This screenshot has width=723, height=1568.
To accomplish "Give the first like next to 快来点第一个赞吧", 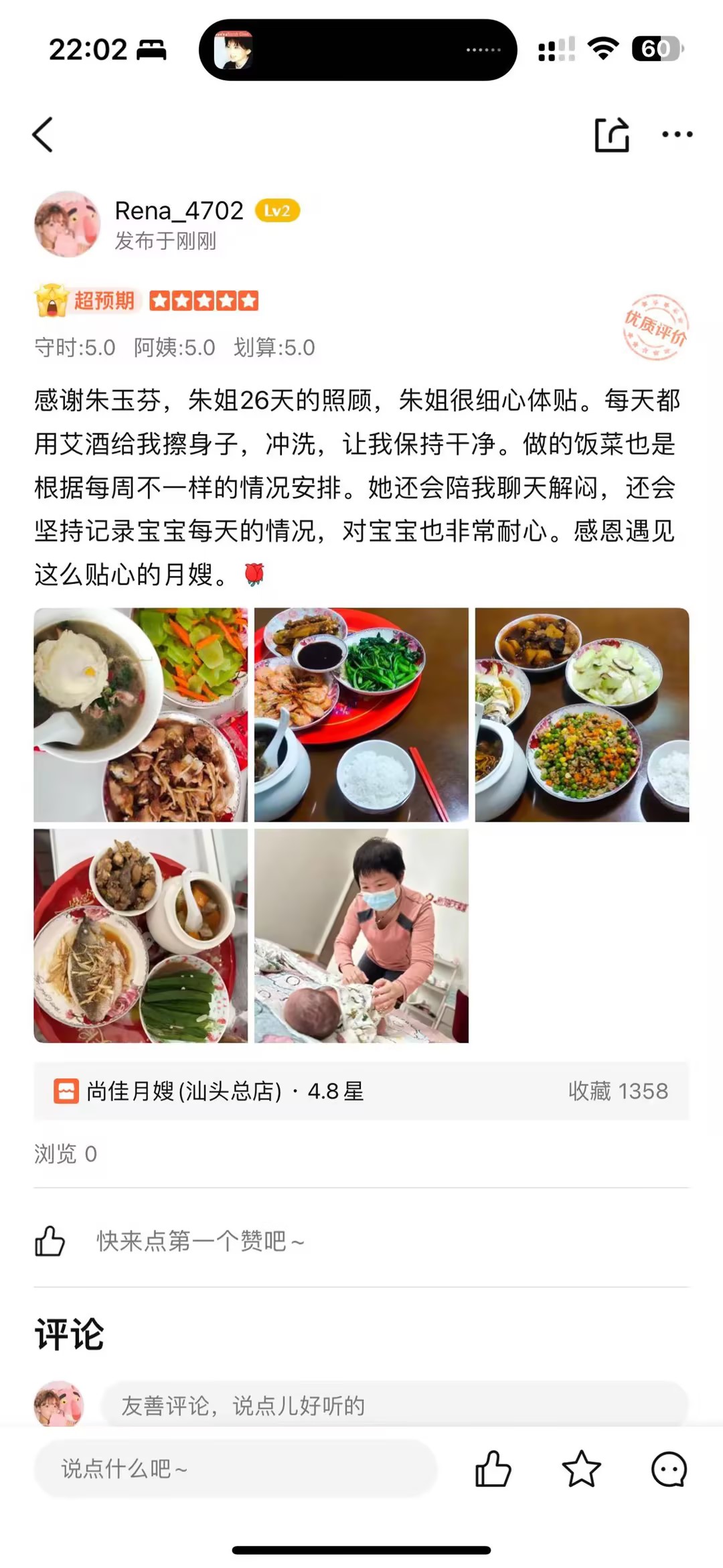I will pyautogui.click(x=50, y=1241).
